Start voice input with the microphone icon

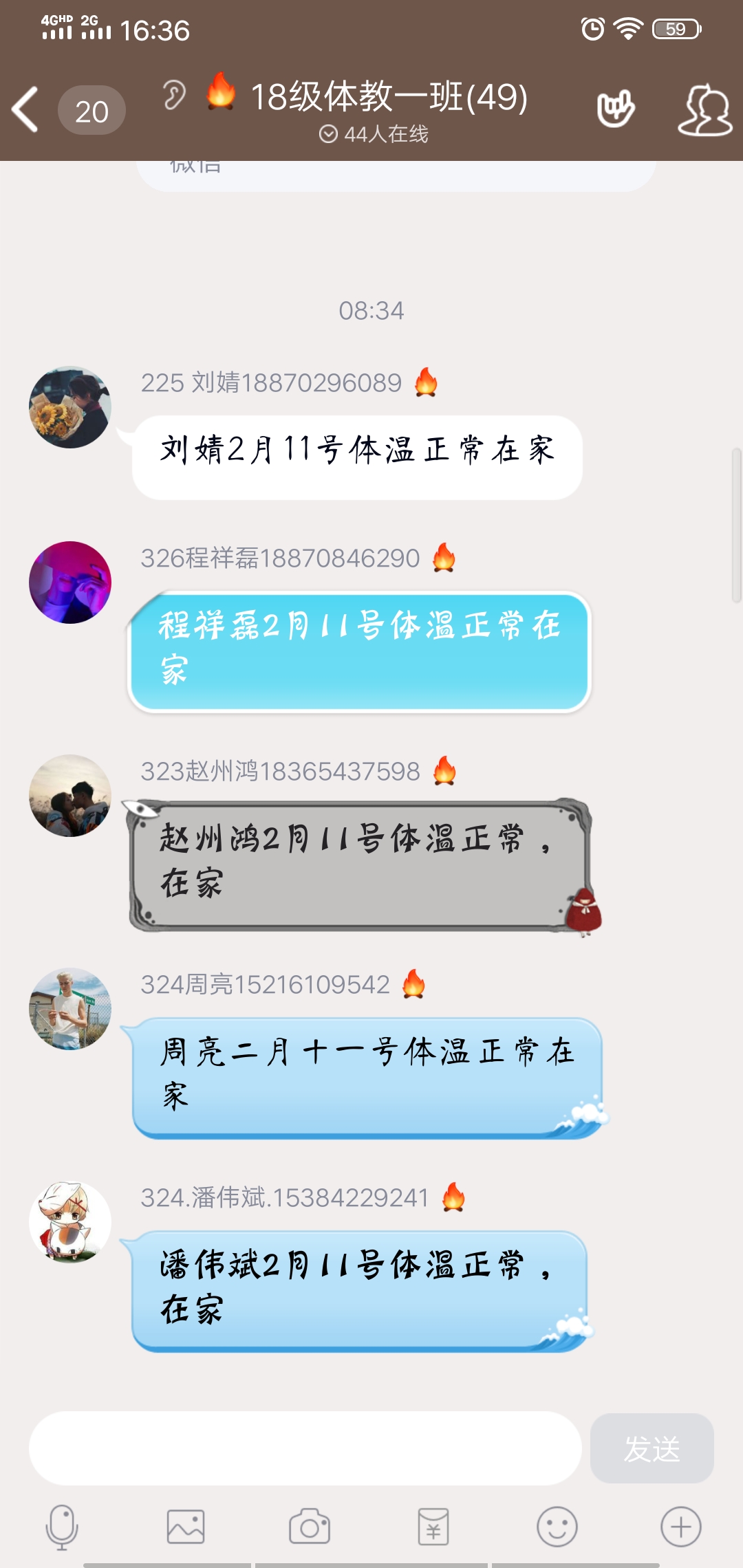point(62,1527)
